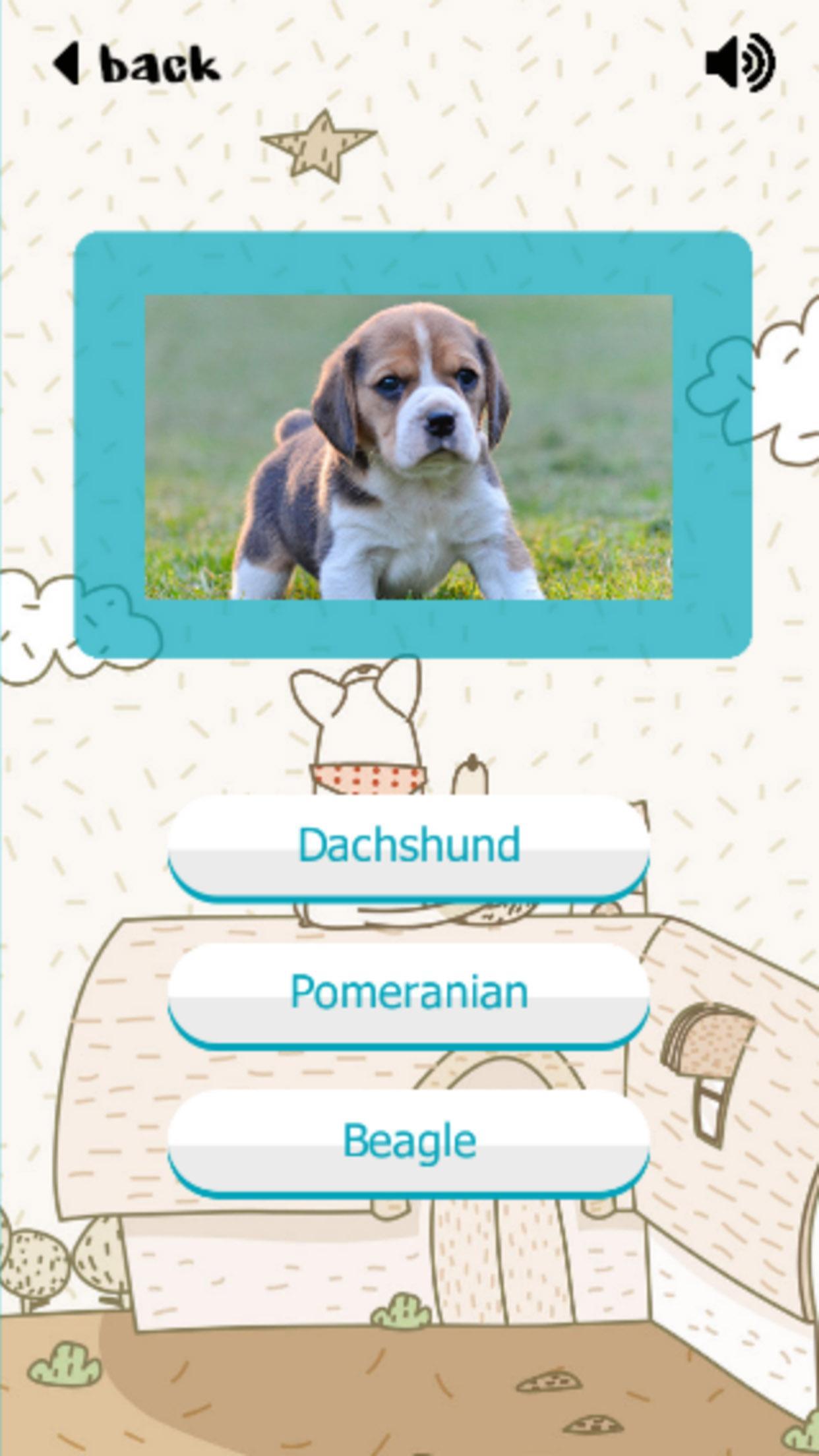The height and width of the screenshot is (1456, 819).
Task: Select the bottom answer pill labeled Beagle
Action: pos(409,1141)
